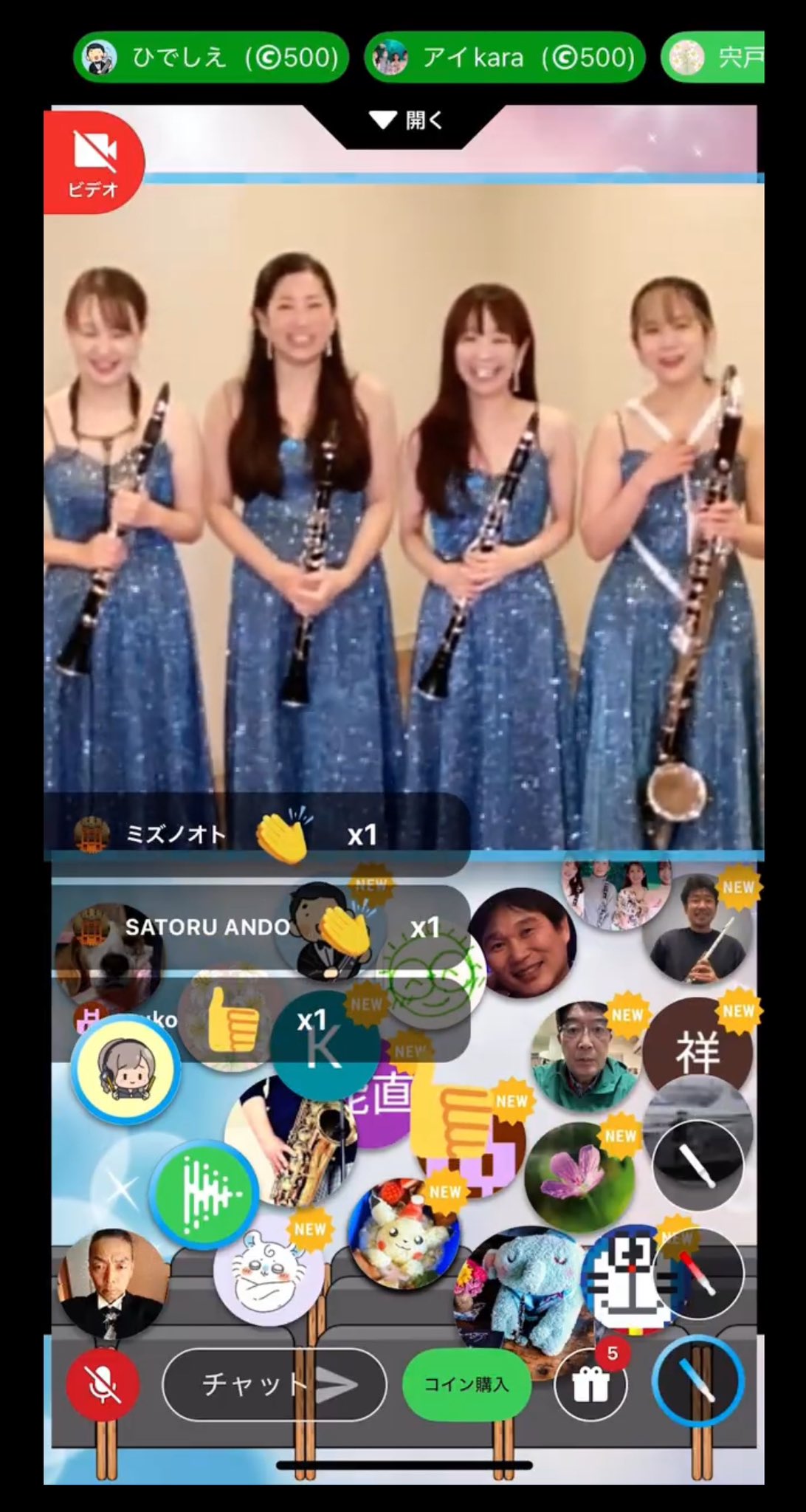Image resolution: width=806 pixels, height=1512 pixels.
Task: Open the 祥 audience avatar
Action: (697, 1054)
